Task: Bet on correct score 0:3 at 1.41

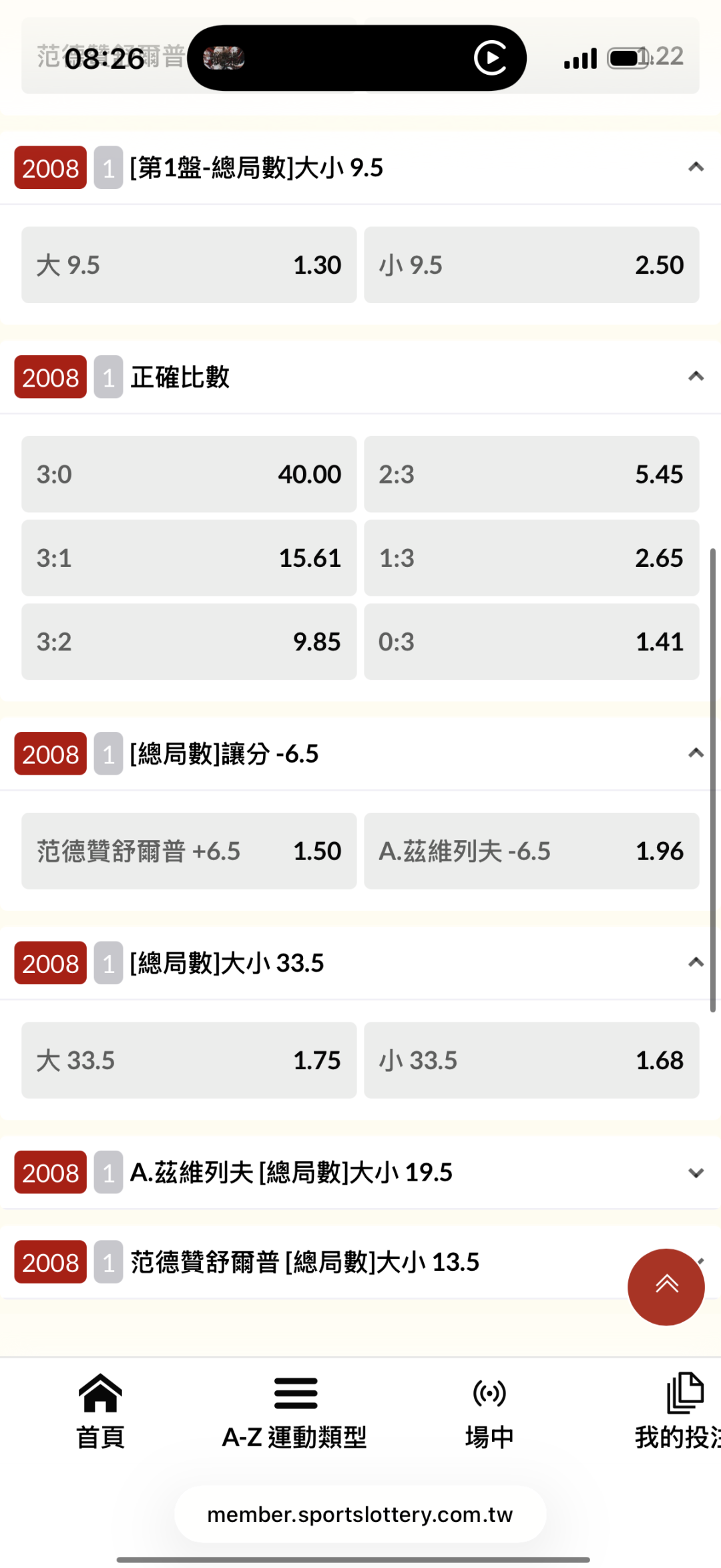Action: click(531, 642)
